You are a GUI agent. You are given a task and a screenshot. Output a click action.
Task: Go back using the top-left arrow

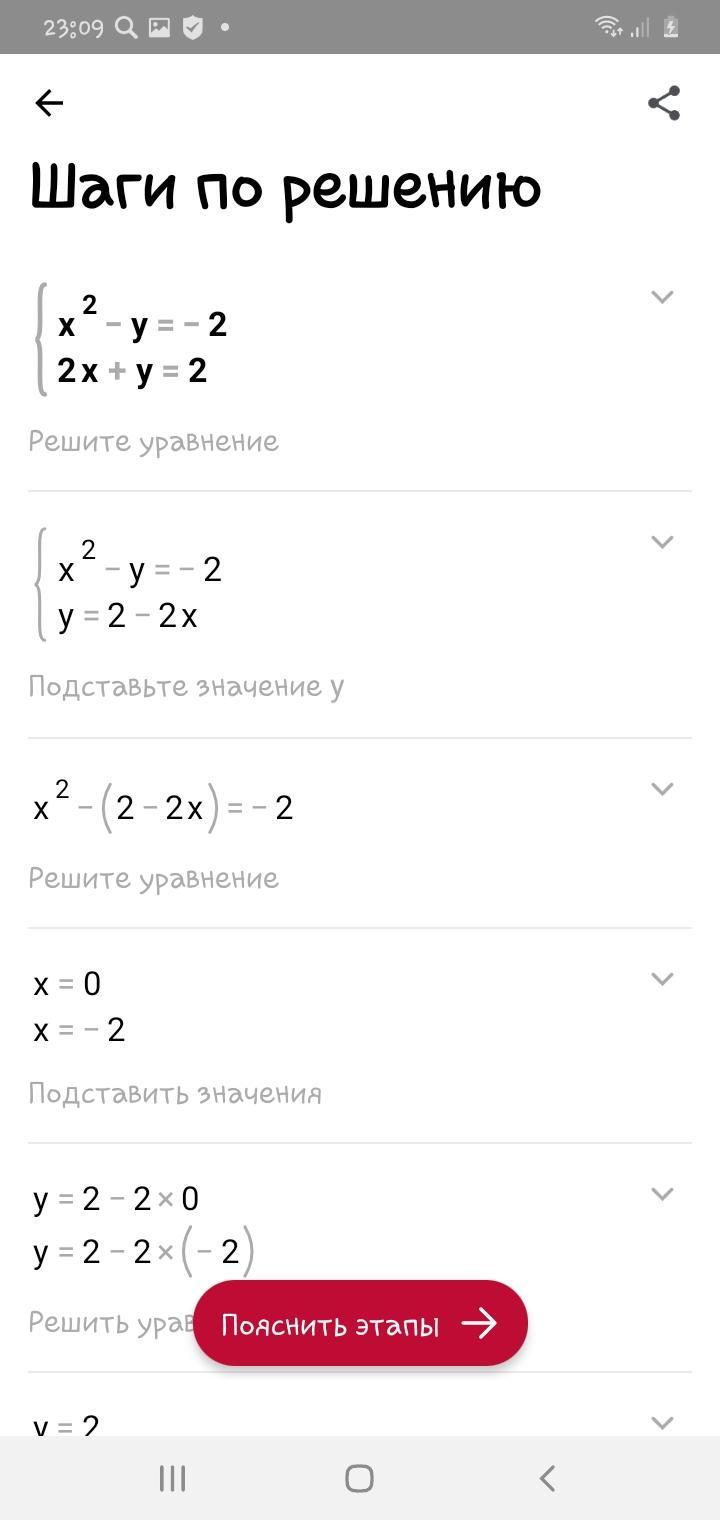(x=49, y=103)
